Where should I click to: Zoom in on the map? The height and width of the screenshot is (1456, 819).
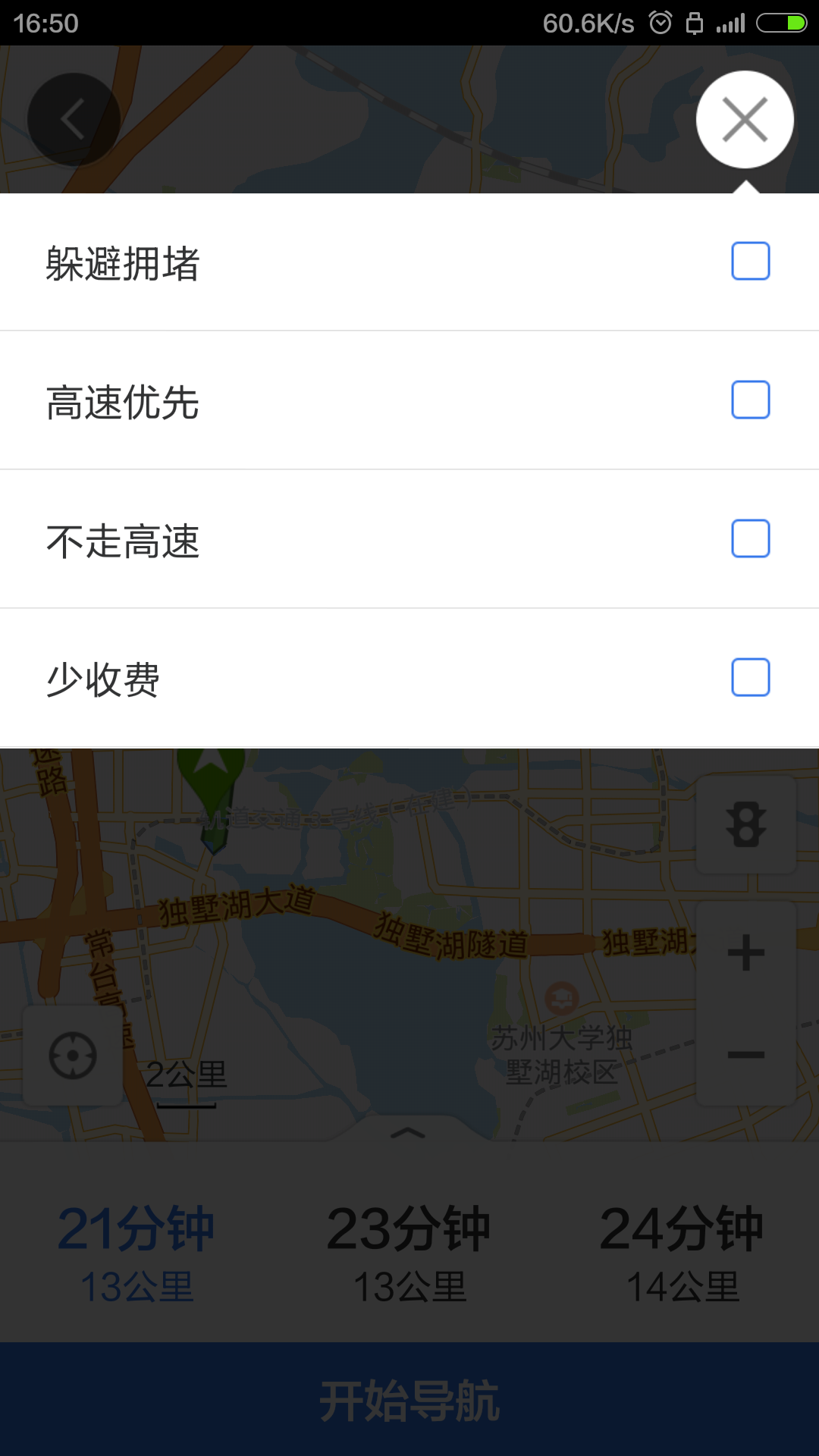point(745,953)
